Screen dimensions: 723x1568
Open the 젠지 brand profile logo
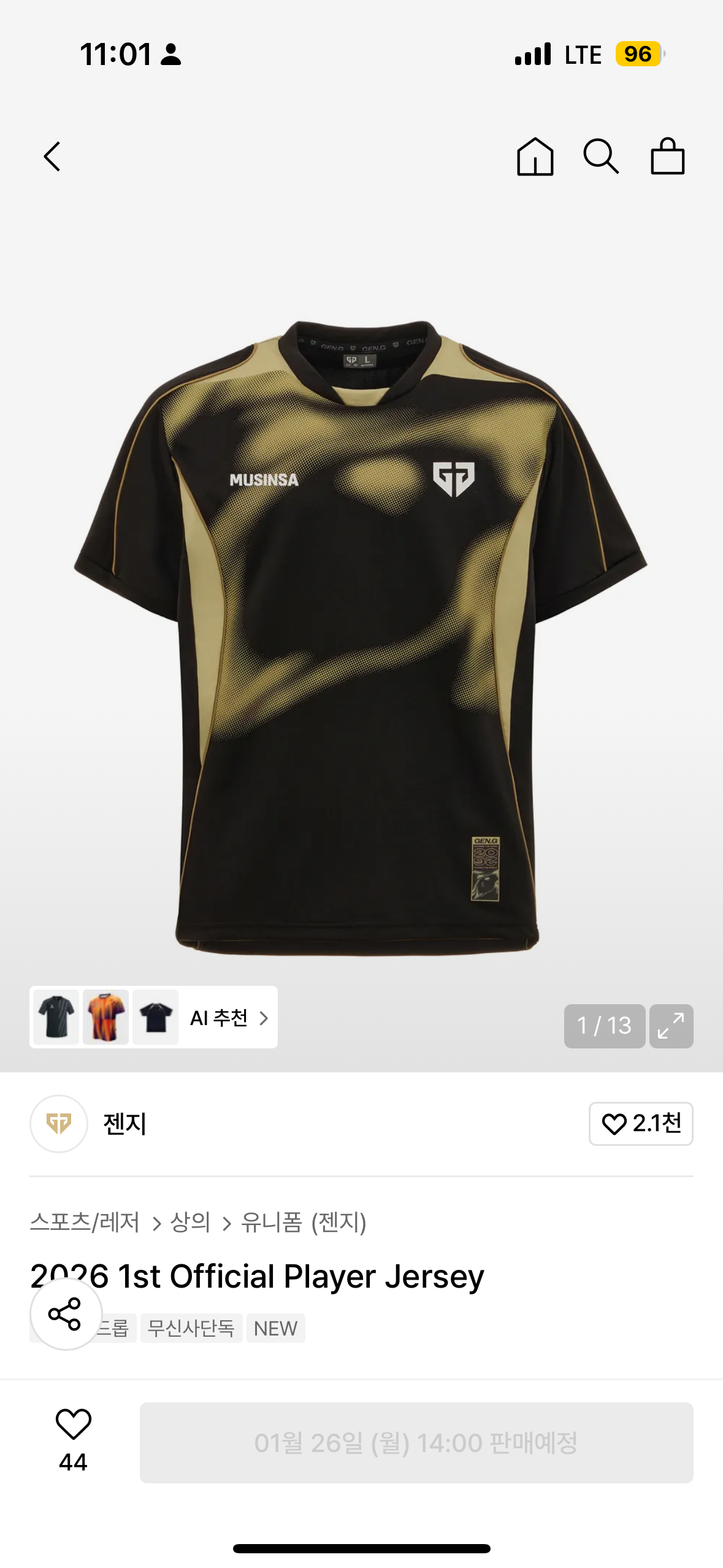59,1124
